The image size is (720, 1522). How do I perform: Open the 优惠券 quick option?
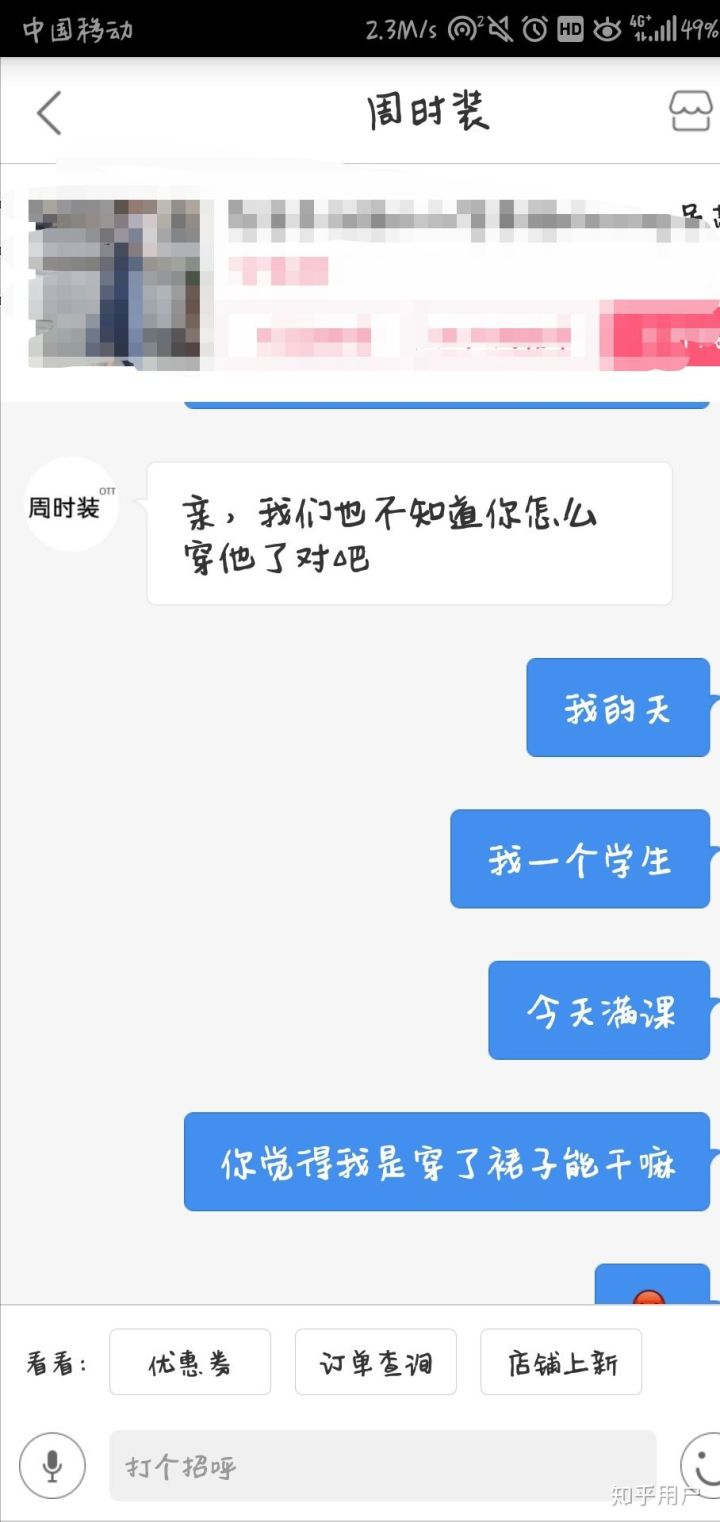point(190,1362)
